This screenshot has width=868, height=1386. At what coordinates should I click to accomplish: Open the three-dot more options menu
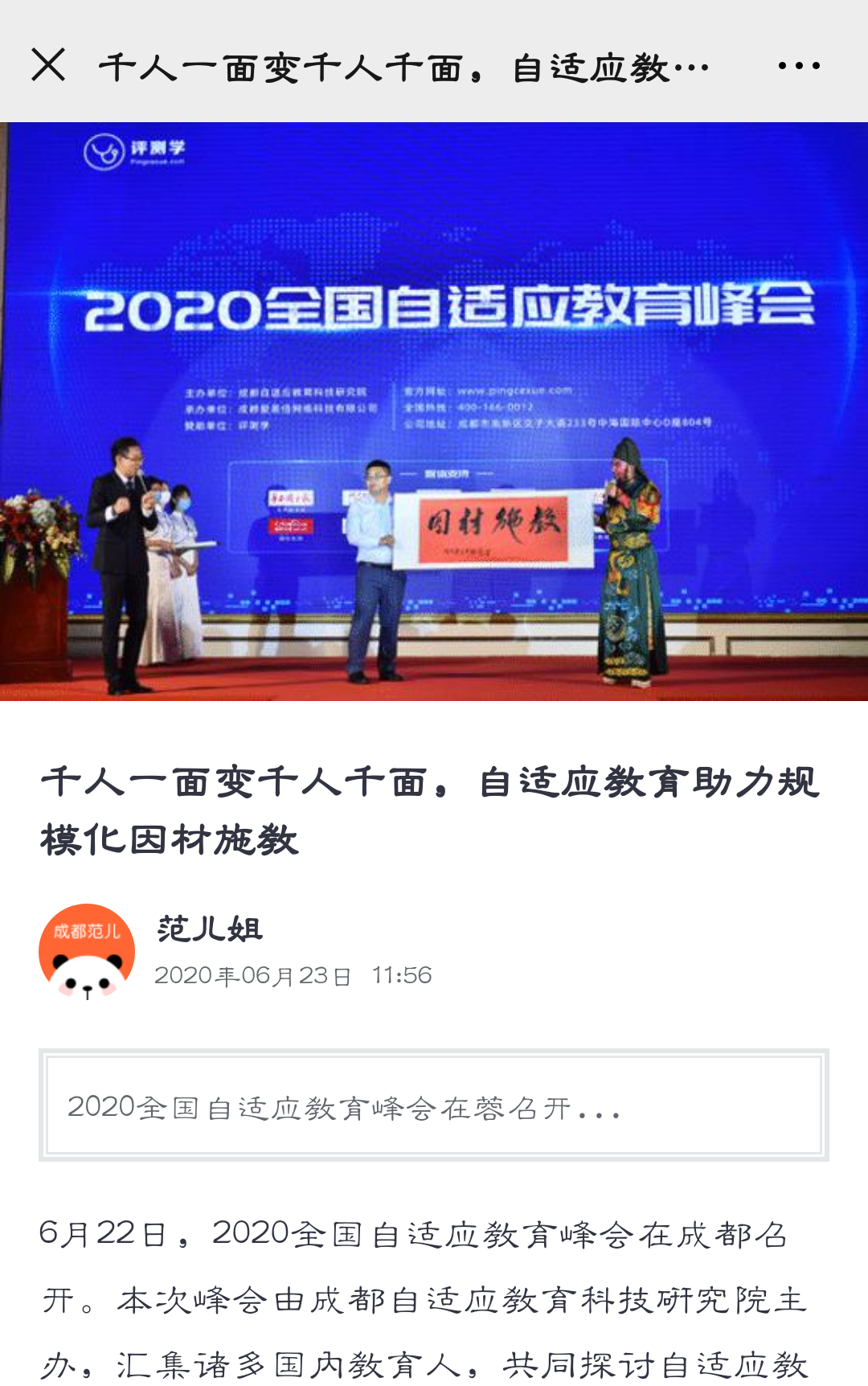[x=798, y=66]
